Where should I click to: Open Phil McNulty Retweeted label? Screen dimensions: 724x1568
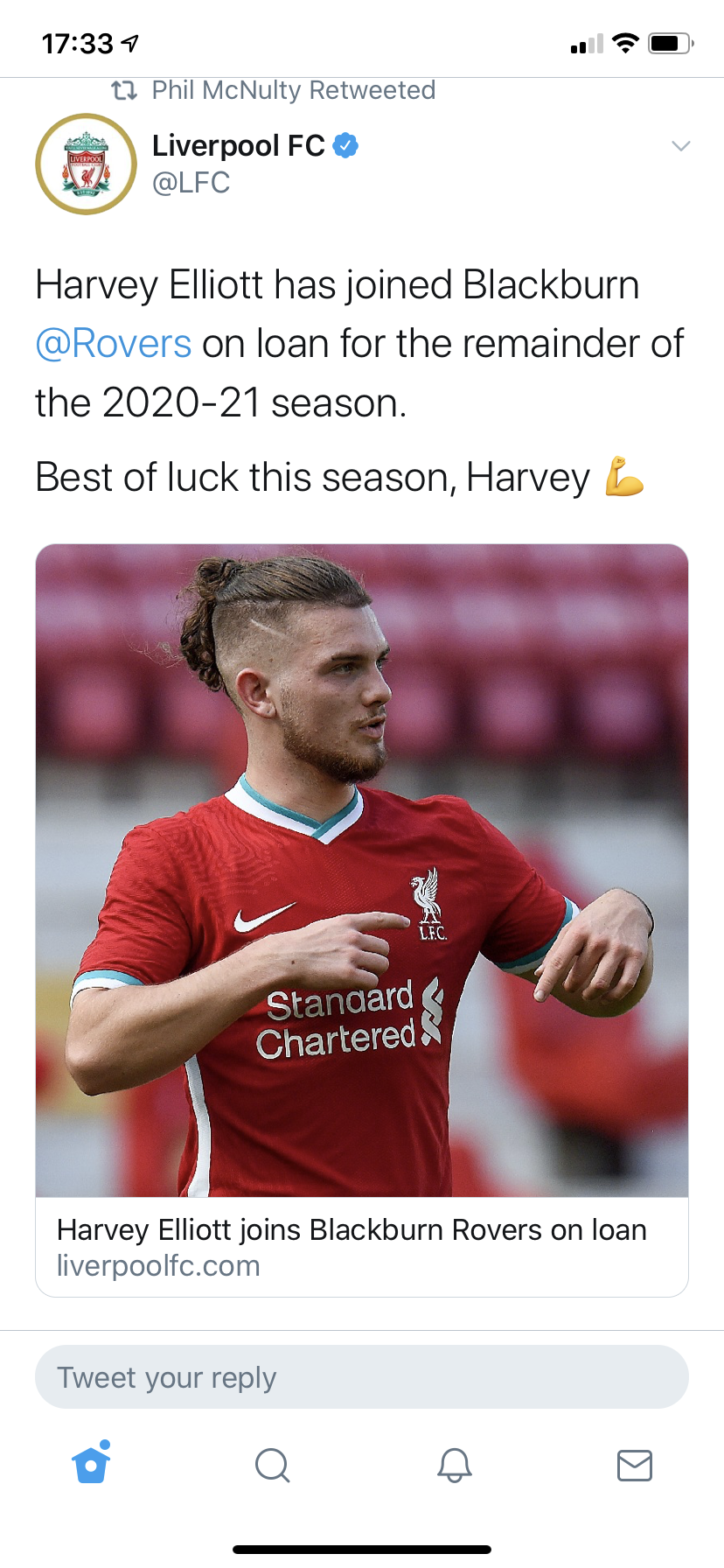[x=293, y=90]
